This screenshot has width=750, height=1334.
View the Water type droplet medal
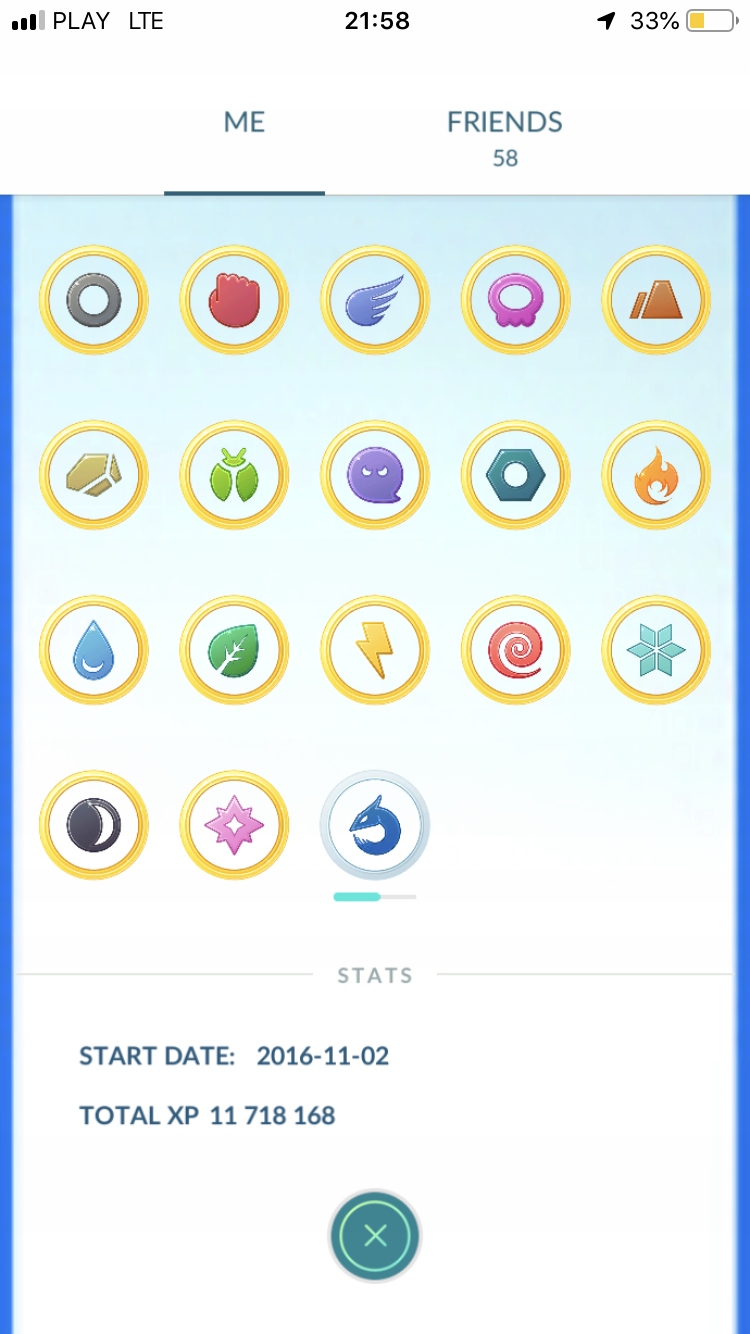pos(94,651)
